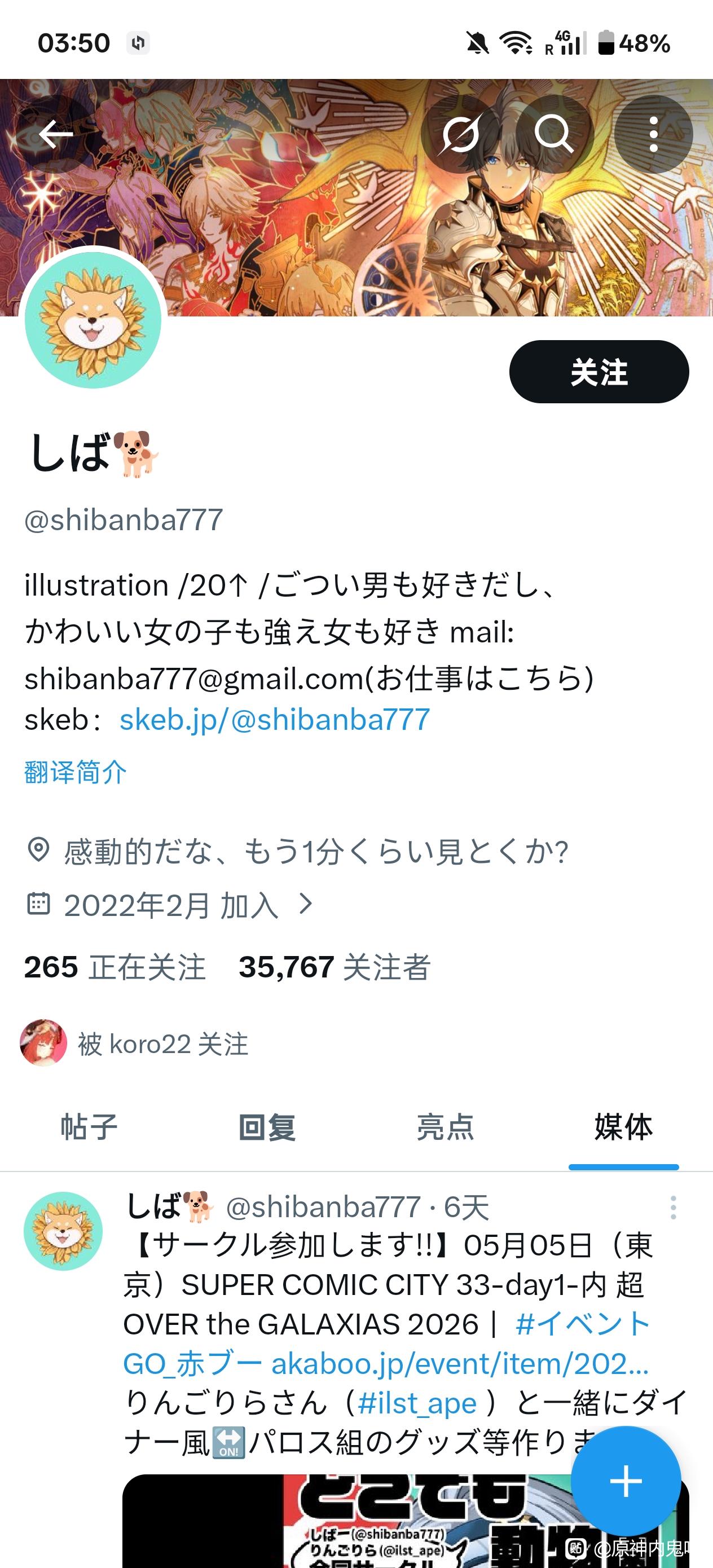Viewport: 713px width, 1568px height.
Task: Select the 媒体 tab
Action: (x=623, y=1127)
